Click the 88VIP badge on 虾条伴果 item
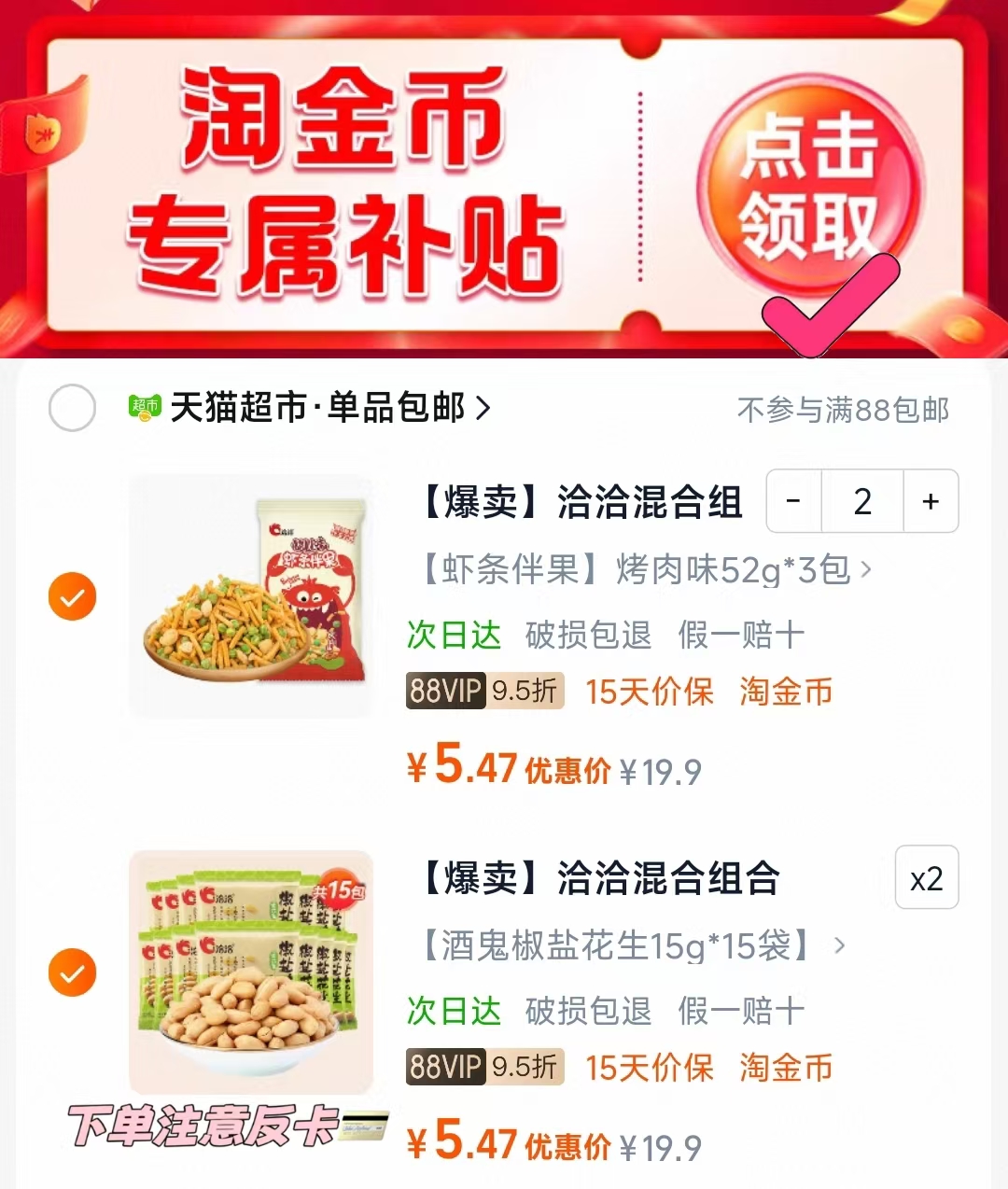This screenshot has width=1008, height=1189. (x=443, y=692)
